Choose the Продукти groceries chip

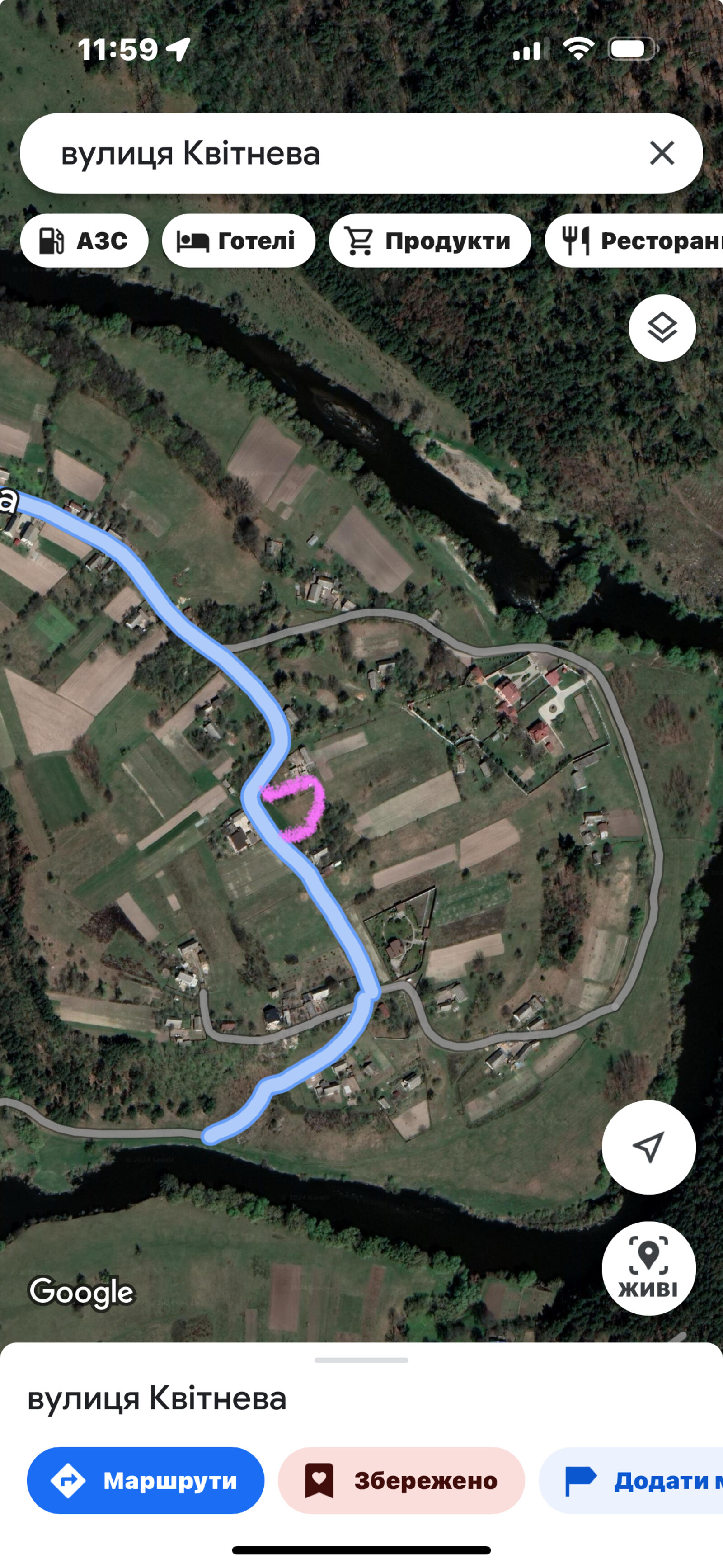pos(430,241)
